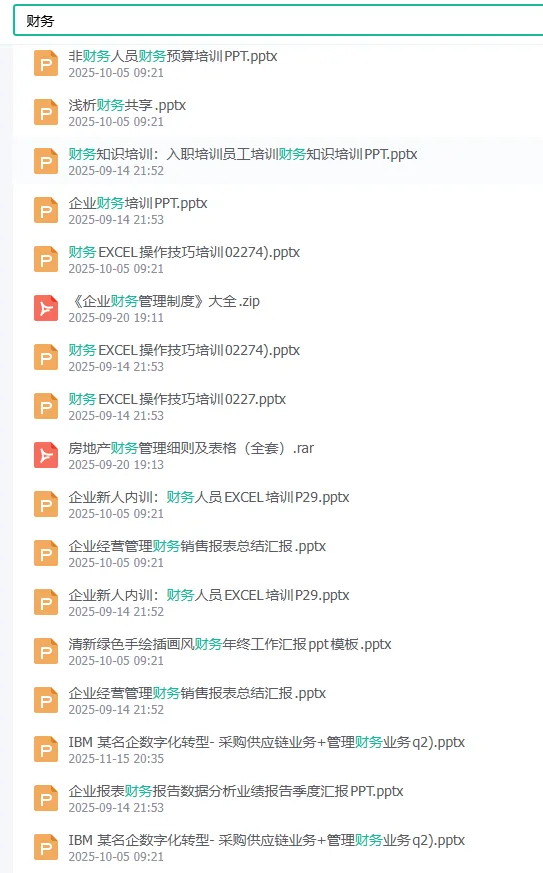Viewport: 543px width, 873px height.
Task: Open 企业经营管理财务销售报表 dated 2025-09-14
Action: (278, 700)
